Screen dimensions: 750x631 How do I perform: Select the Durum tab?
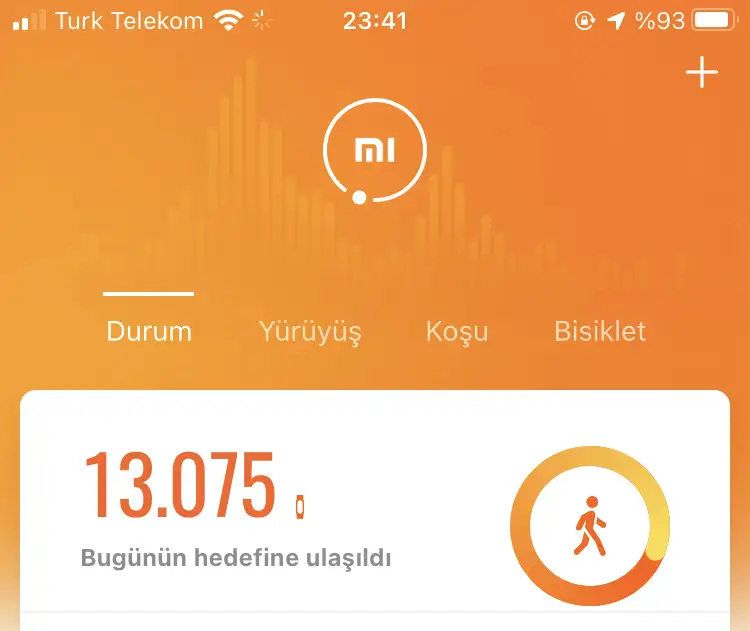coord(149,331)
